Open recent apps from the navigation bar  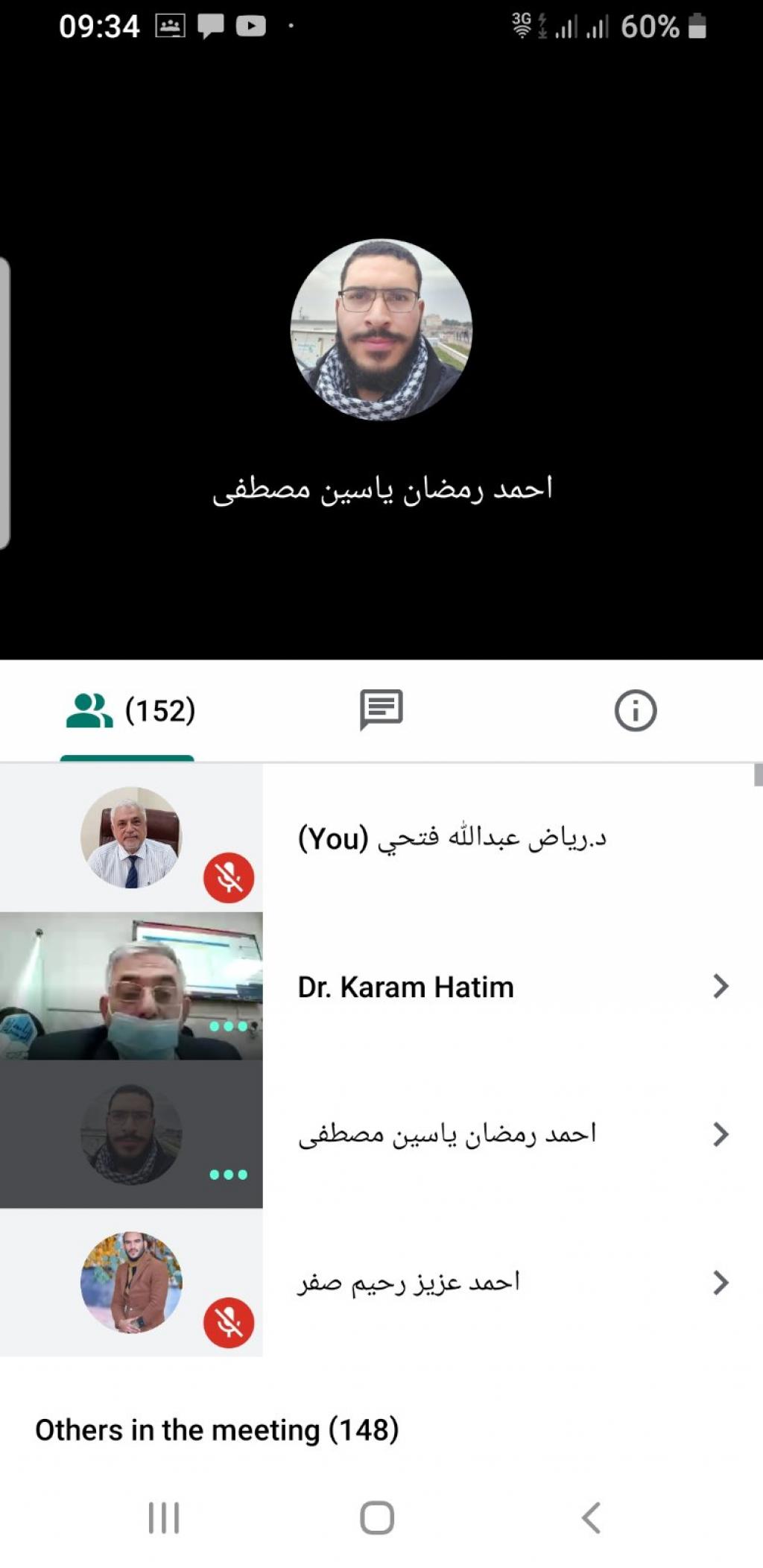[164, 1518]
